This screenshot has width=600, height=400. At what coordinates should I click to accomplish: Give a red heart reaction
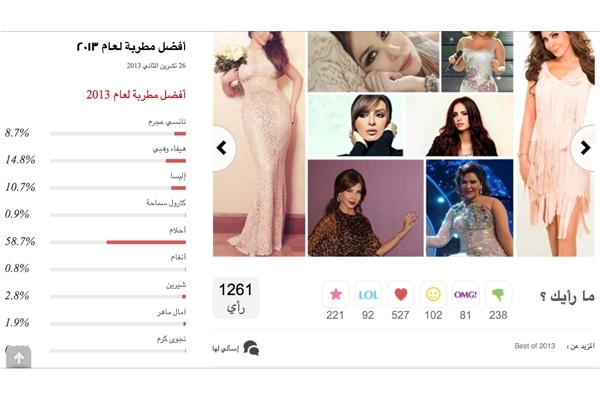coord(401,294)
